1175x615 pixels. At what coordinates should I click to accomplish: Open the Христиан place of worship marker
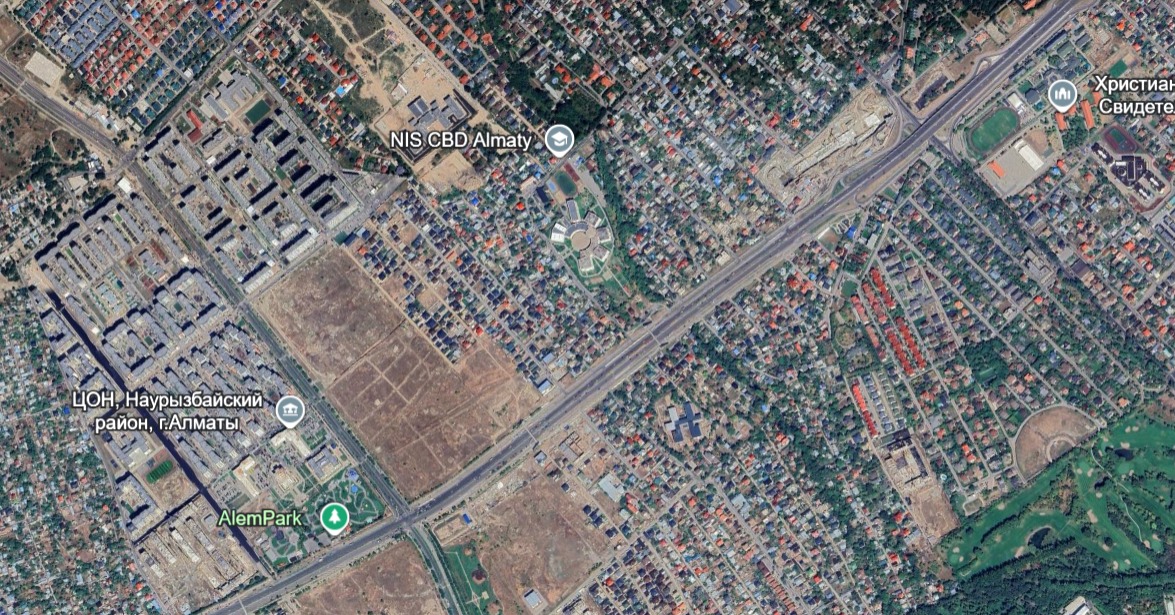(1062, 95)
